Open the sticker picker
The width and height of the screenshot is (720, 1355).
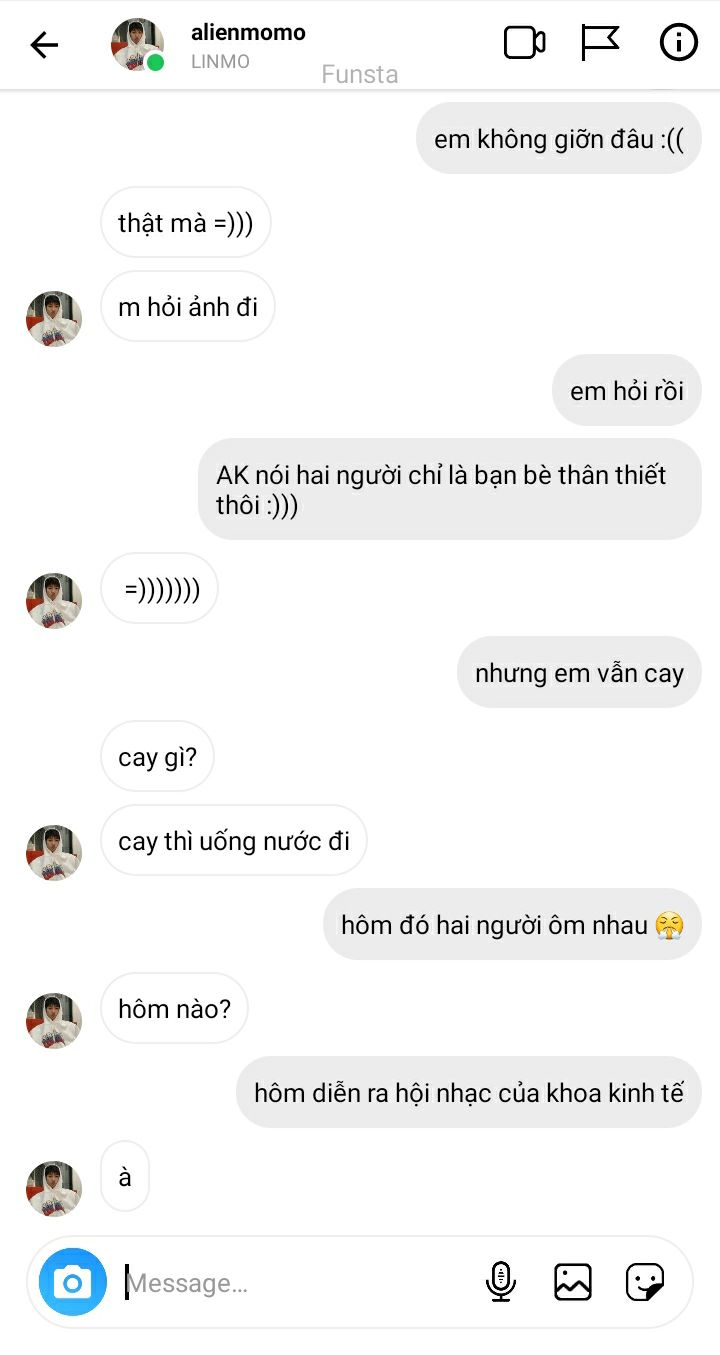(645, 1282)
